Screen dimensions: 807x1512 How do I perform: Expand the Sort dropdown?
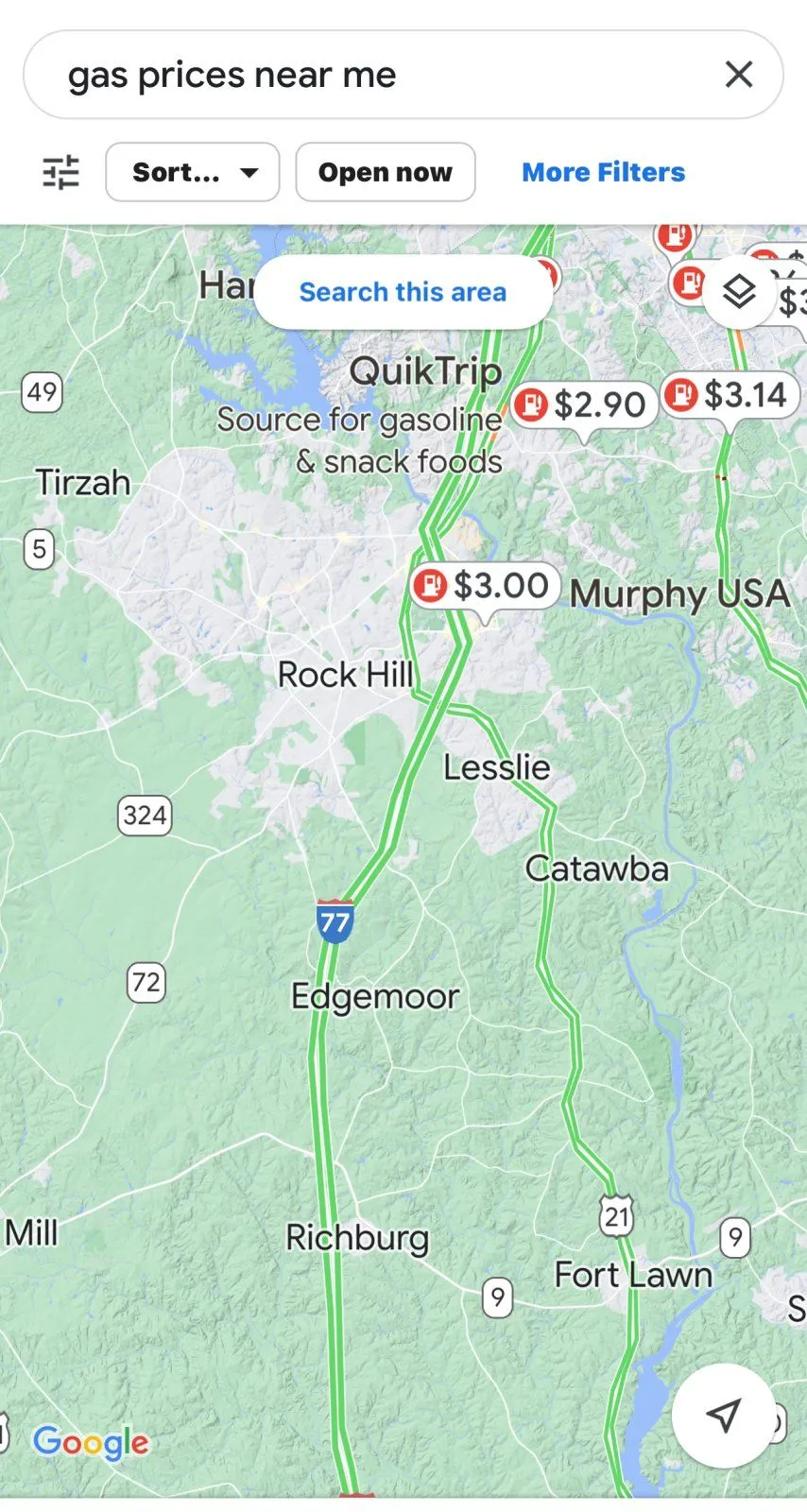(x=193, y=172)
